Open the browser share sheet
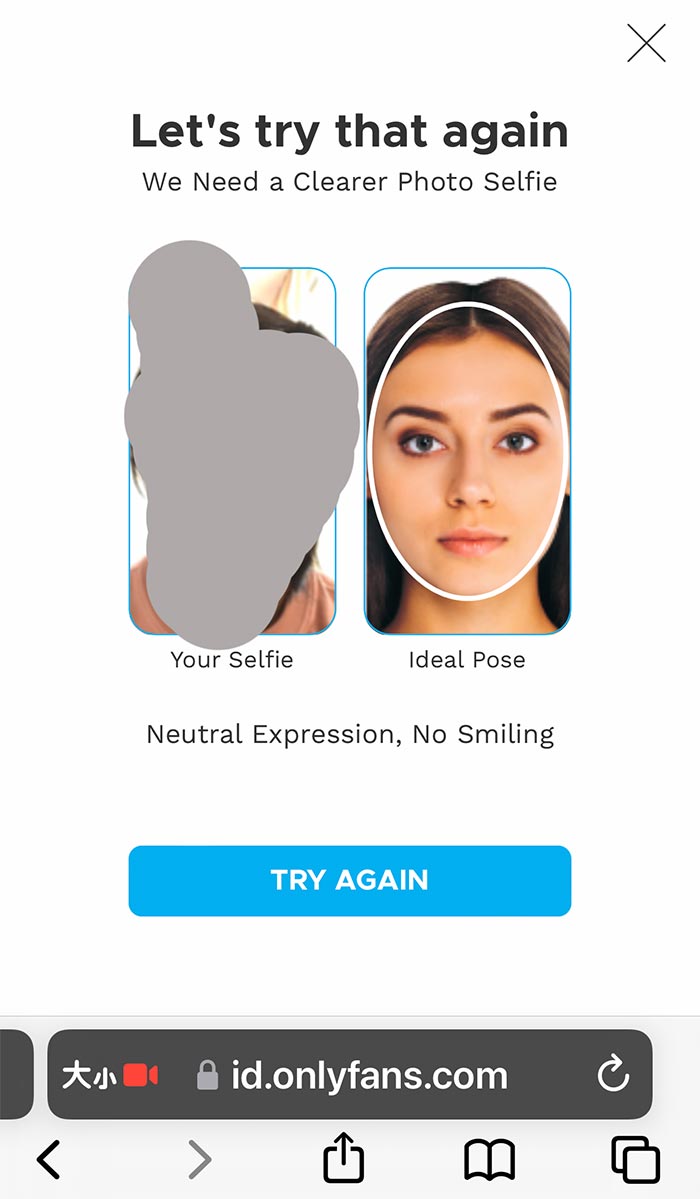 (343, 1160)
